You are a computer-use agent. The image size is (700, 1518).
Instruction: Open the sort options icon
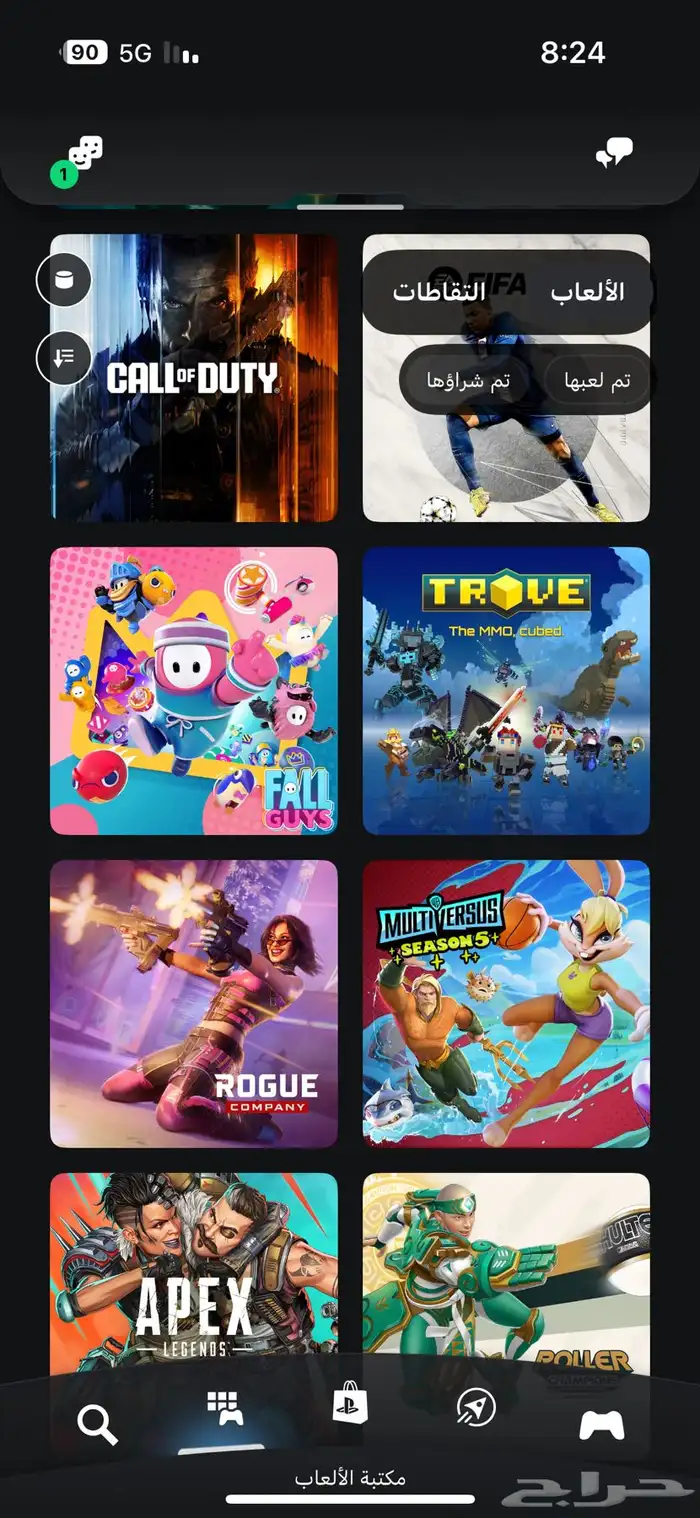coord(64,357)
